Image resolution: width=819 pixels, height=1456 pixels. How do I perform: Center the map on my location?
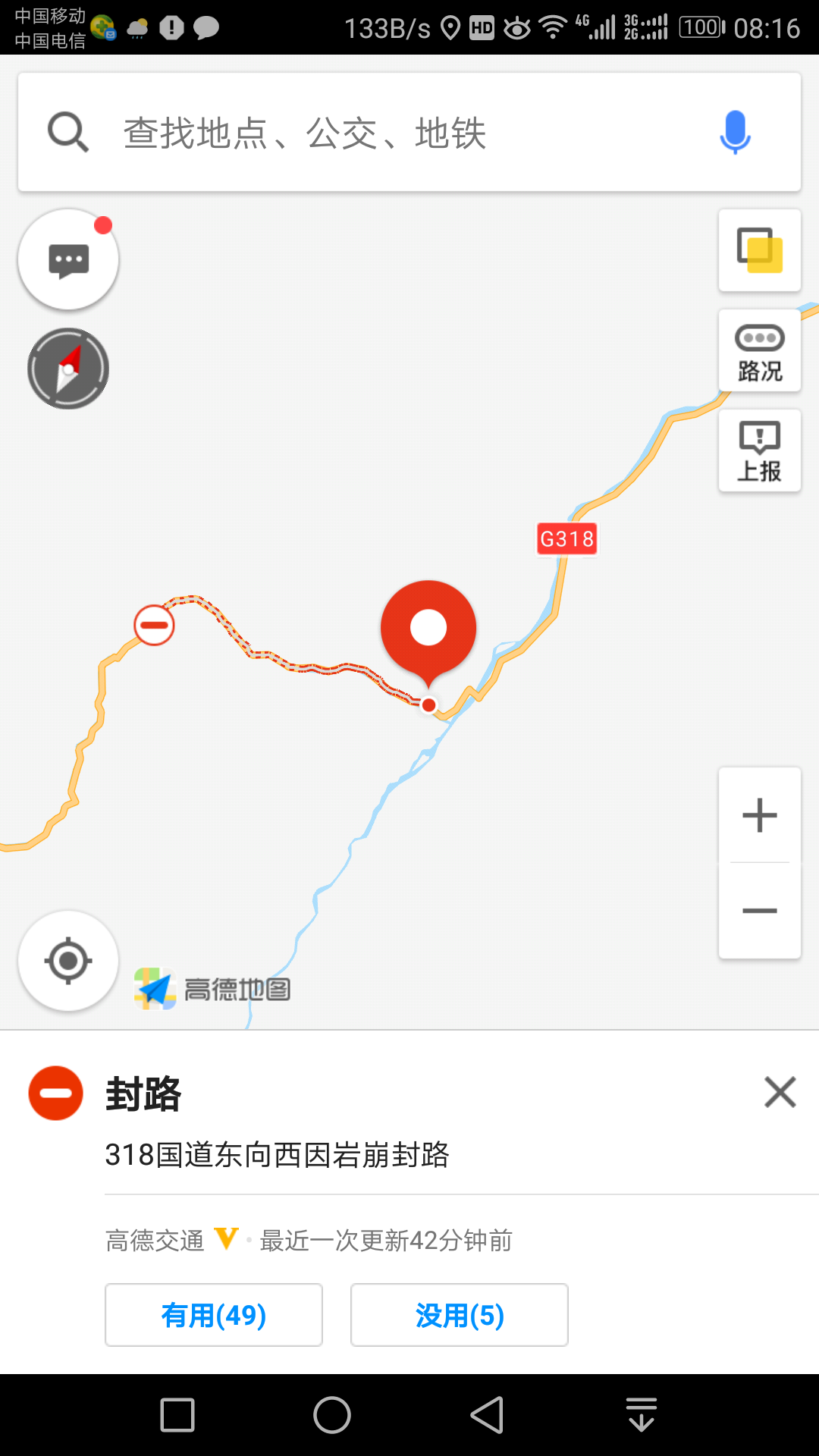[68, 961]
